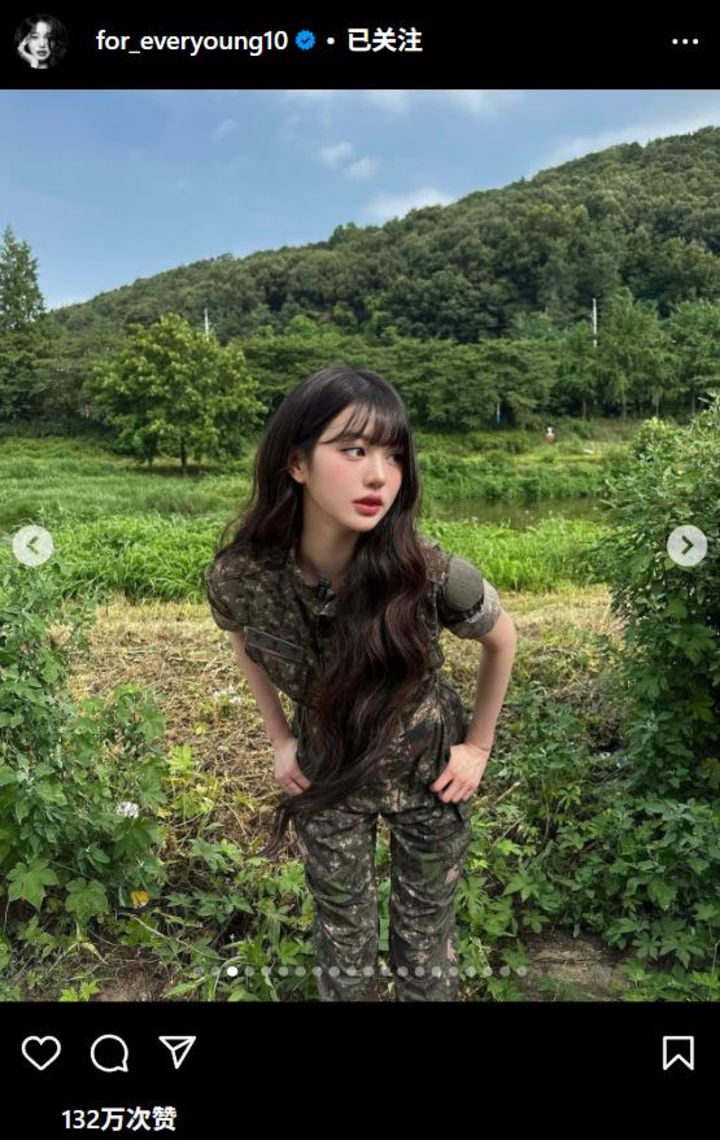View the 132万次赞 likes list
720x1140 pixels.
(119, 1119)
